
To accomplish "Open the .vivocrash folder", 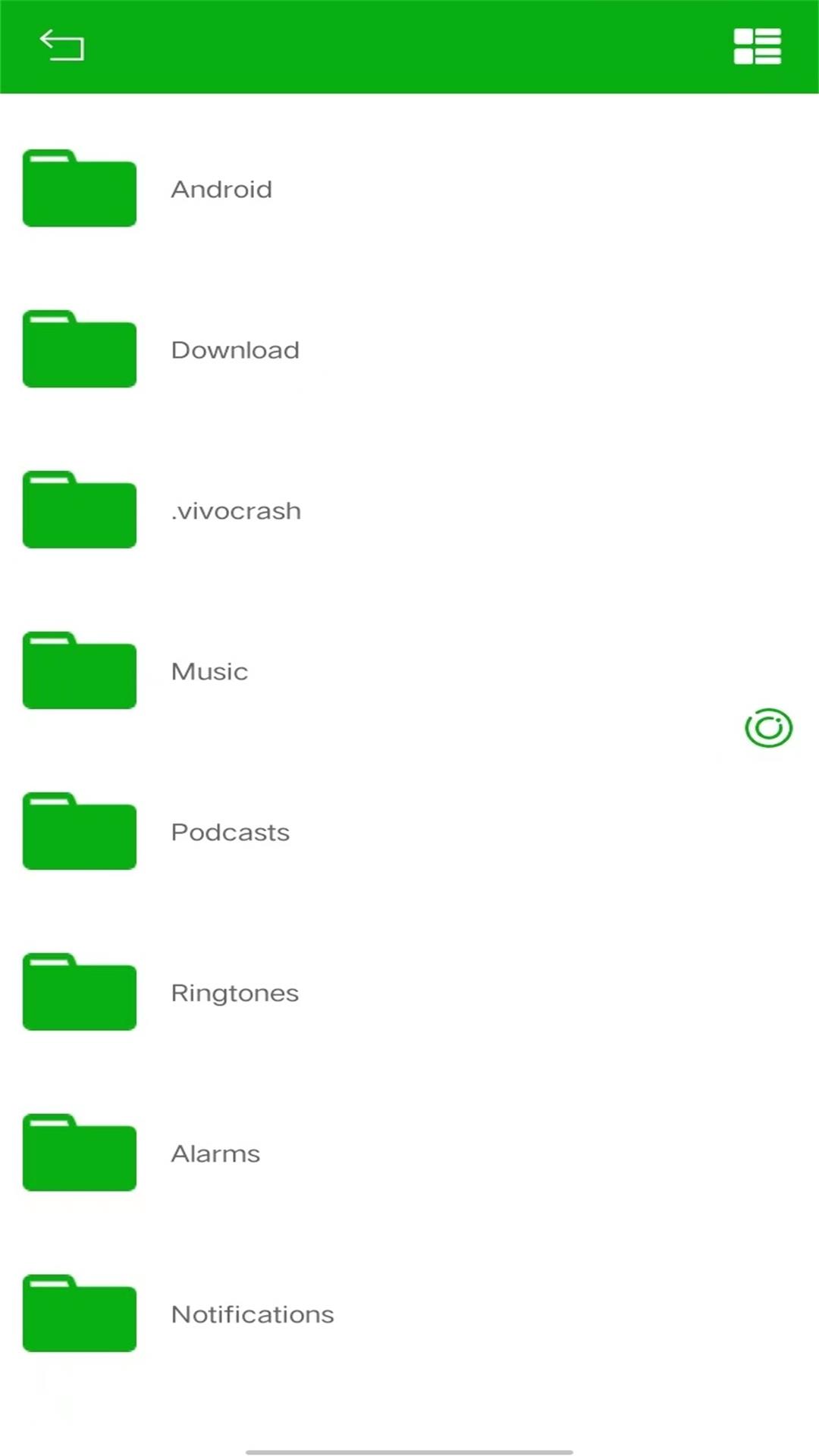I will [236, 511].
